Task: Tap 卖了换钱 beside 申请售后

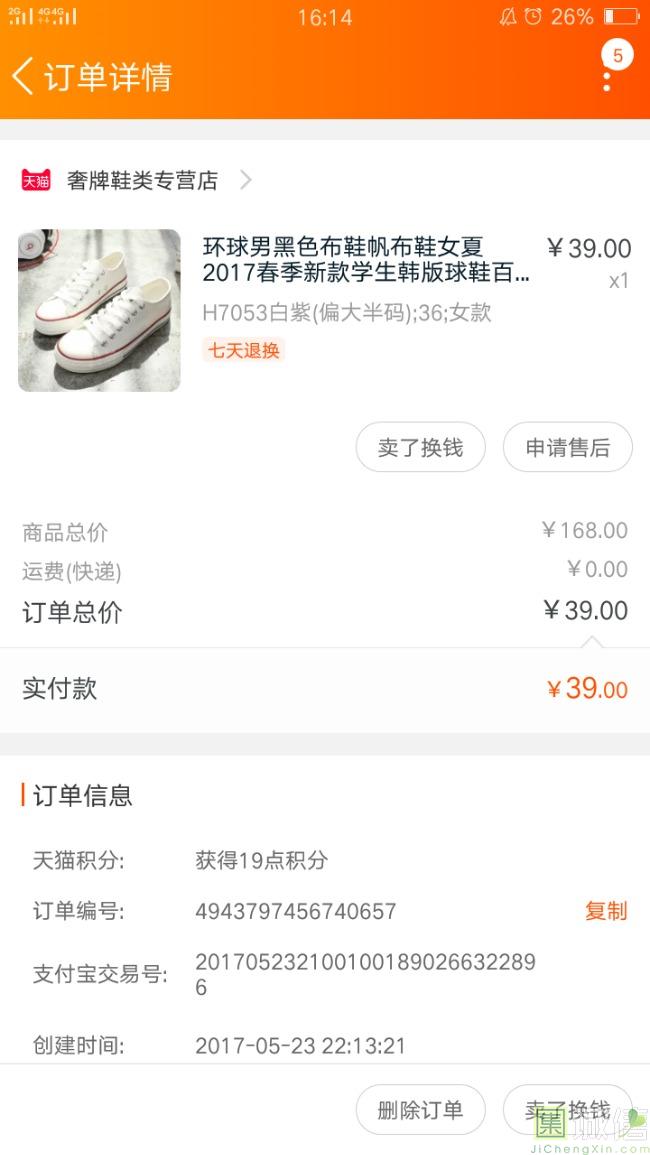Action: (x=420, y=447)
